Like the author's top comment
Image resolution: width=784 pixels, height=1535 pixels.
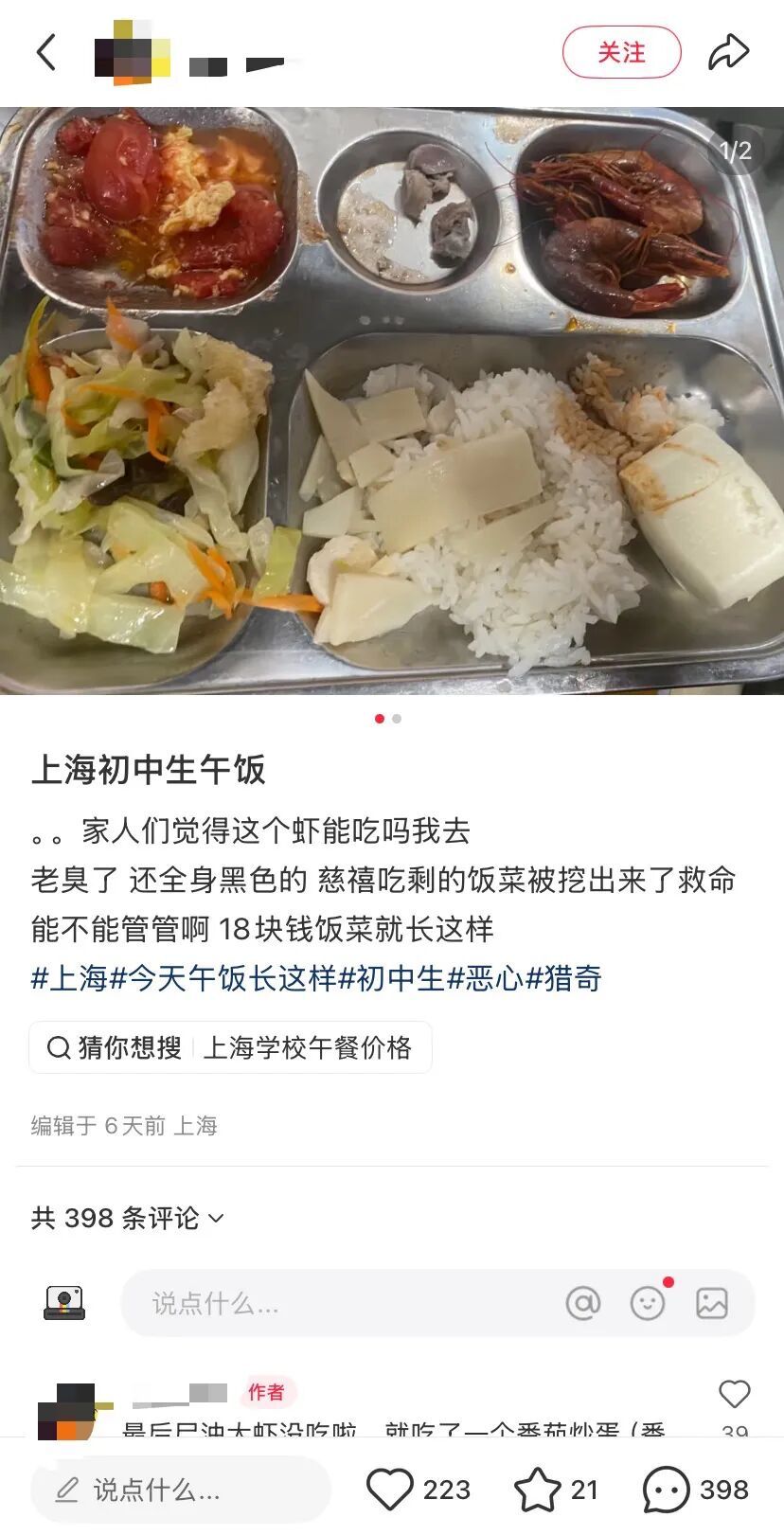click(734, 1394)
